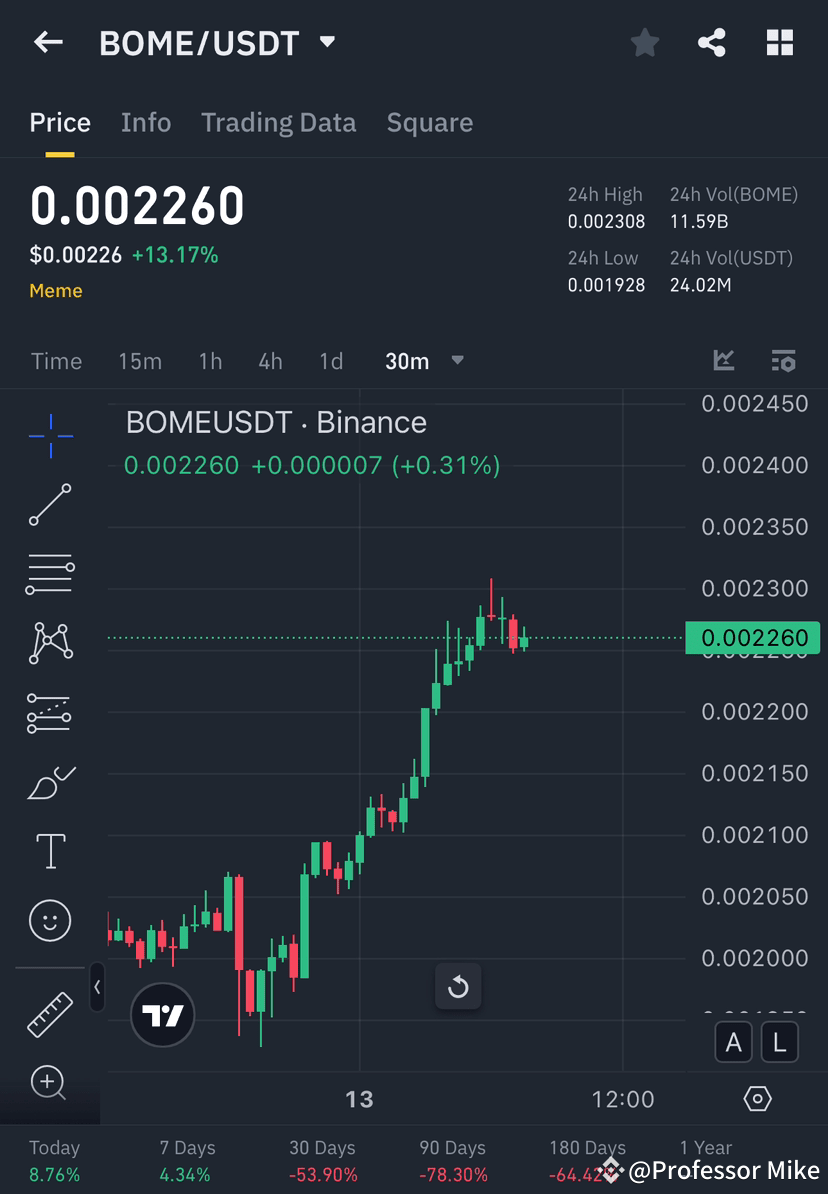
Task: Select the brush drawing tool
Action: coord(50,782)
